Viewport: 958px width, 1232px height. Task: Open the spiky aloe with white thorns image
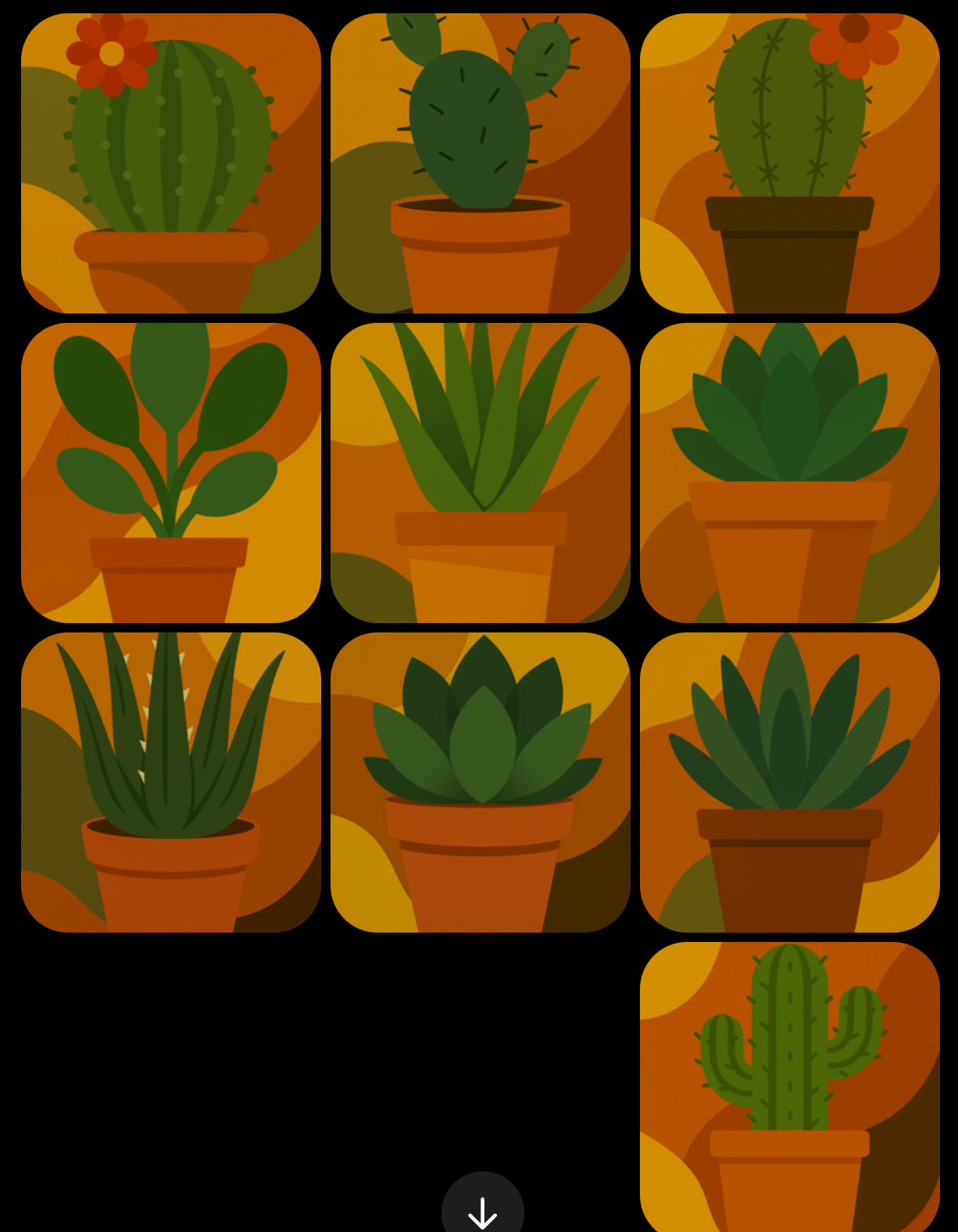click(170, 782)
